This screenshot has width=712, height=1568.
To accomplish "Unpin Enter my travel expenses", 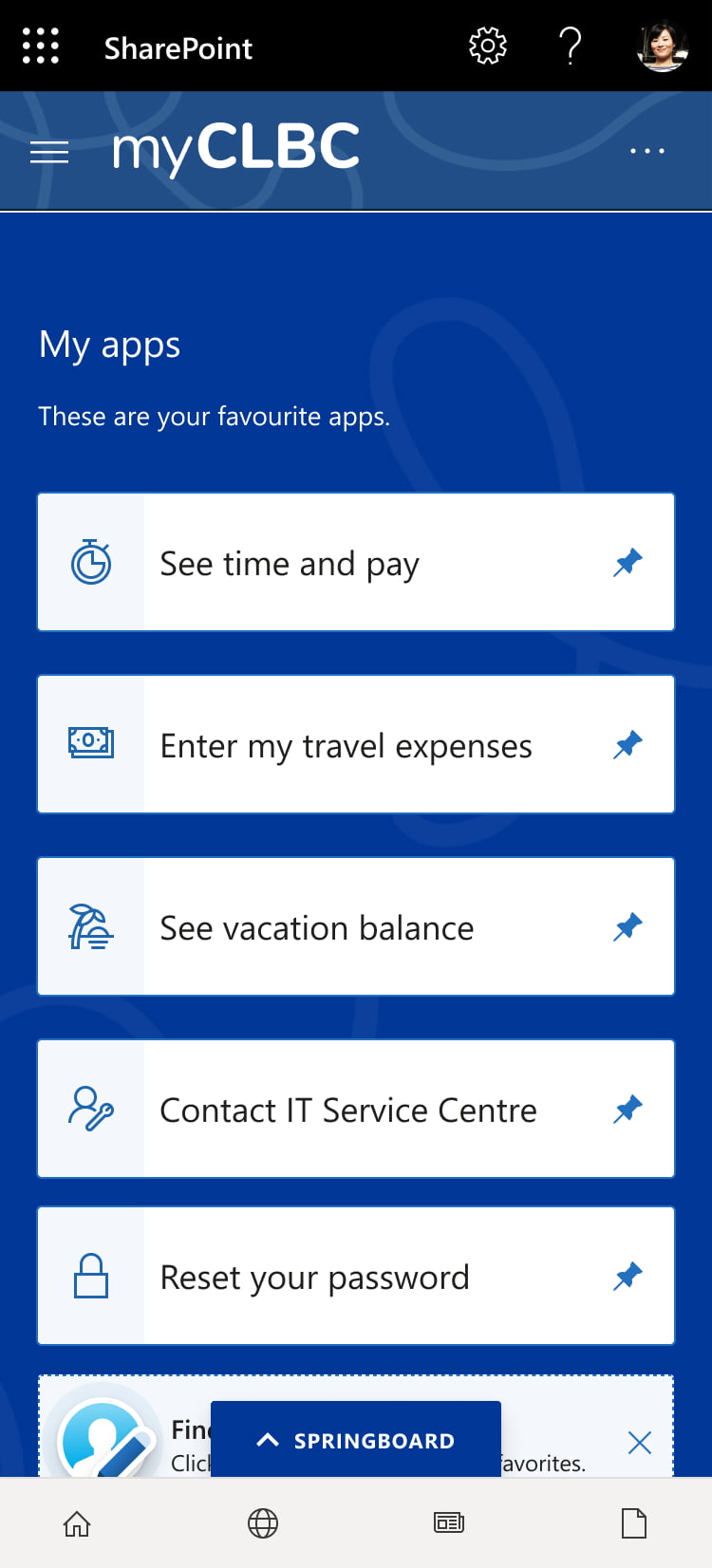I will click(x=628, y=744).
